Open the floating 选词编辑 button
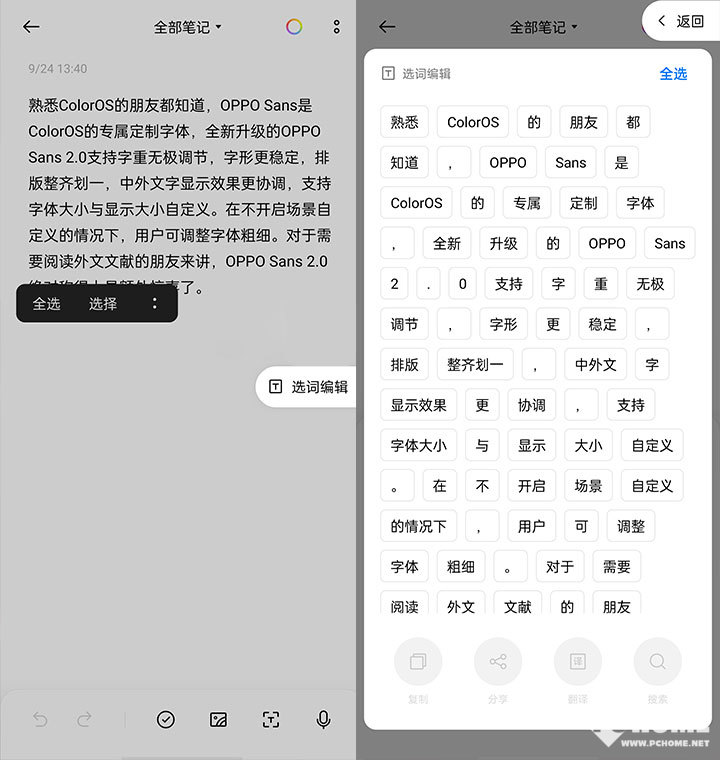Image resolution: width=720 pixels, height=760 pixels. click(x=308, y=387)
